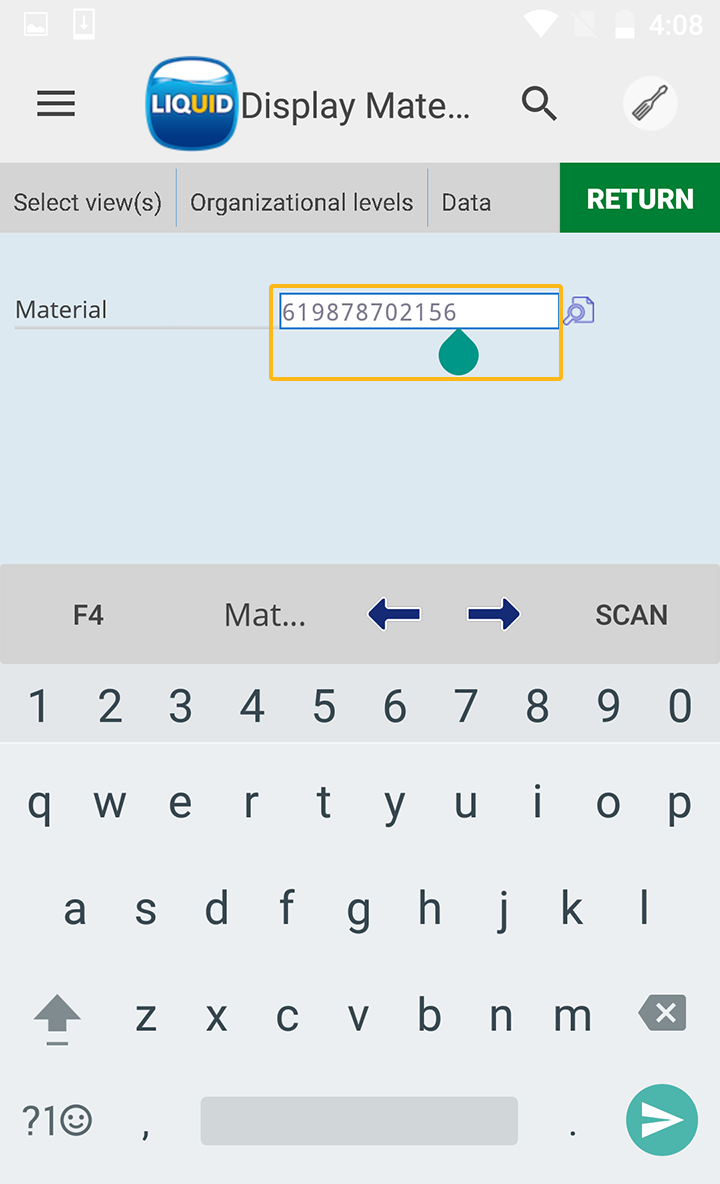Open the wrench tools icon
The width and height of the screenshot is (720, 1184).
(x=650, y=103)
